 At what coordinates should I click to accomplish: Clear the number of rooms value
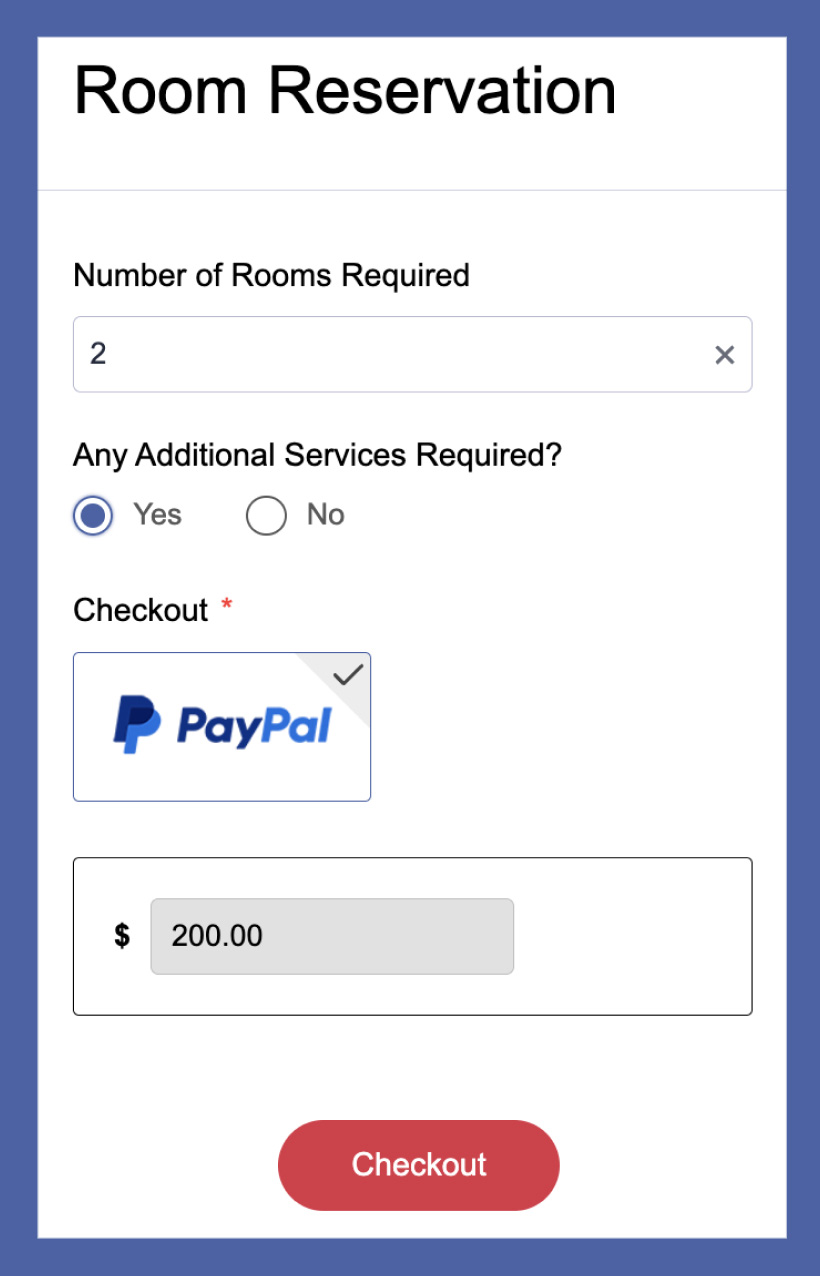pyautogui.click(x=724, y=355)
